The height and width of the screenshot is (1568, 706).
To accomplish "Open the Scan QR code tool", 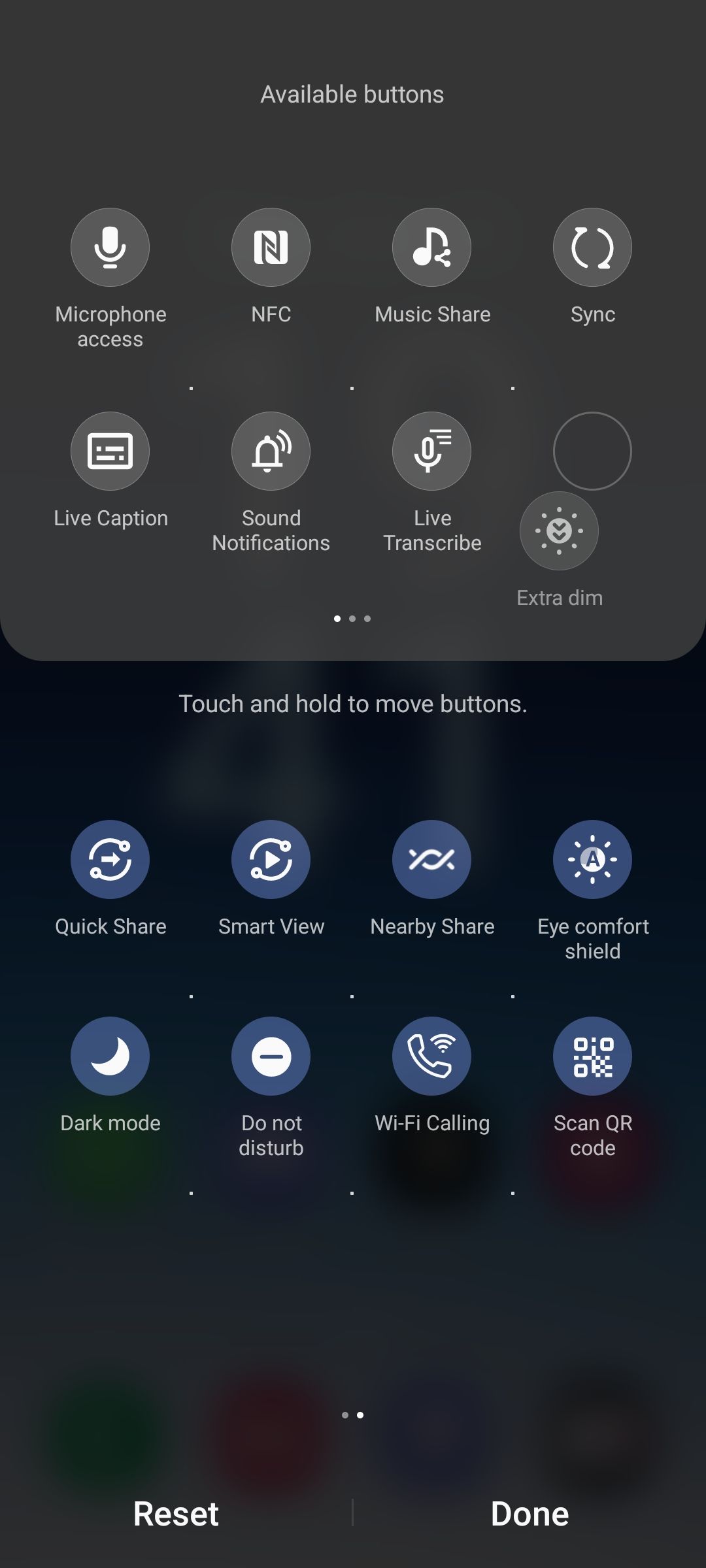I will [x=592, y=1056].
